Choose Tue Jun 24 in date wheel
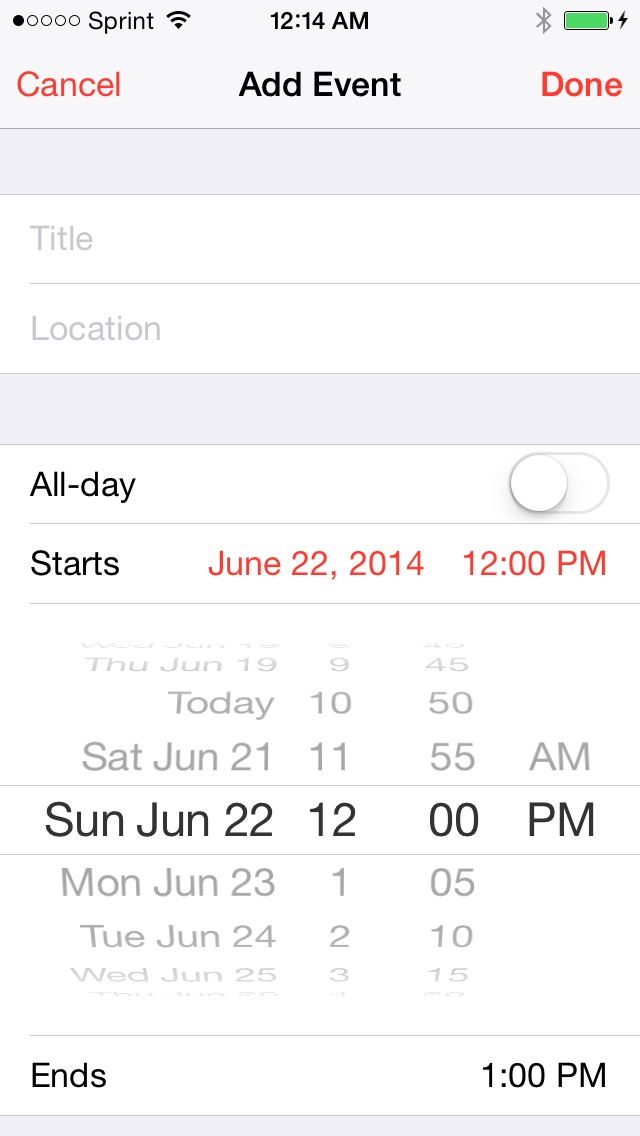 [x=178, y=937]
